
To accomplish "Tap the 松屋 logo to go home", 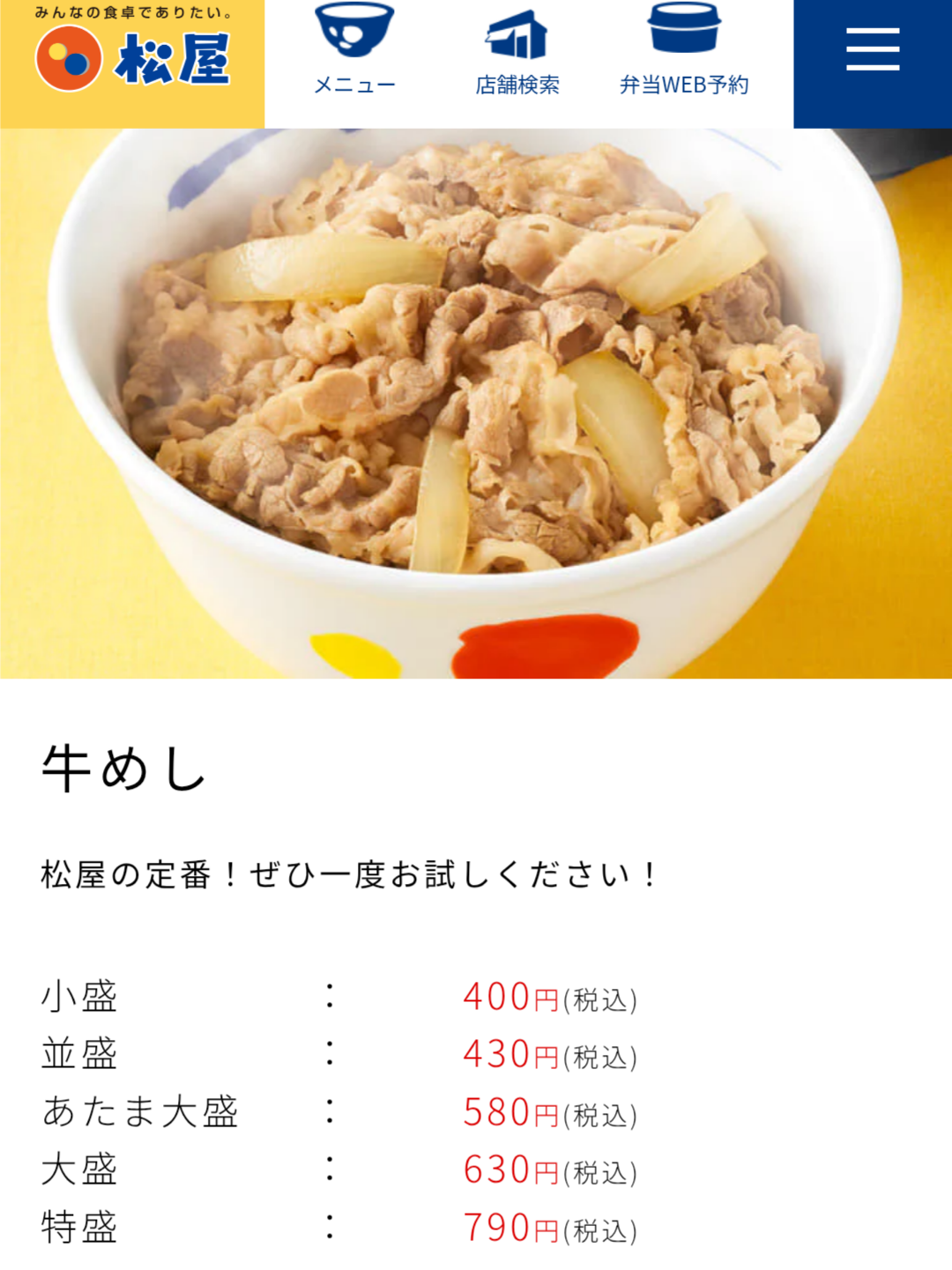I will pyautogui.click(x=132, y=58).
